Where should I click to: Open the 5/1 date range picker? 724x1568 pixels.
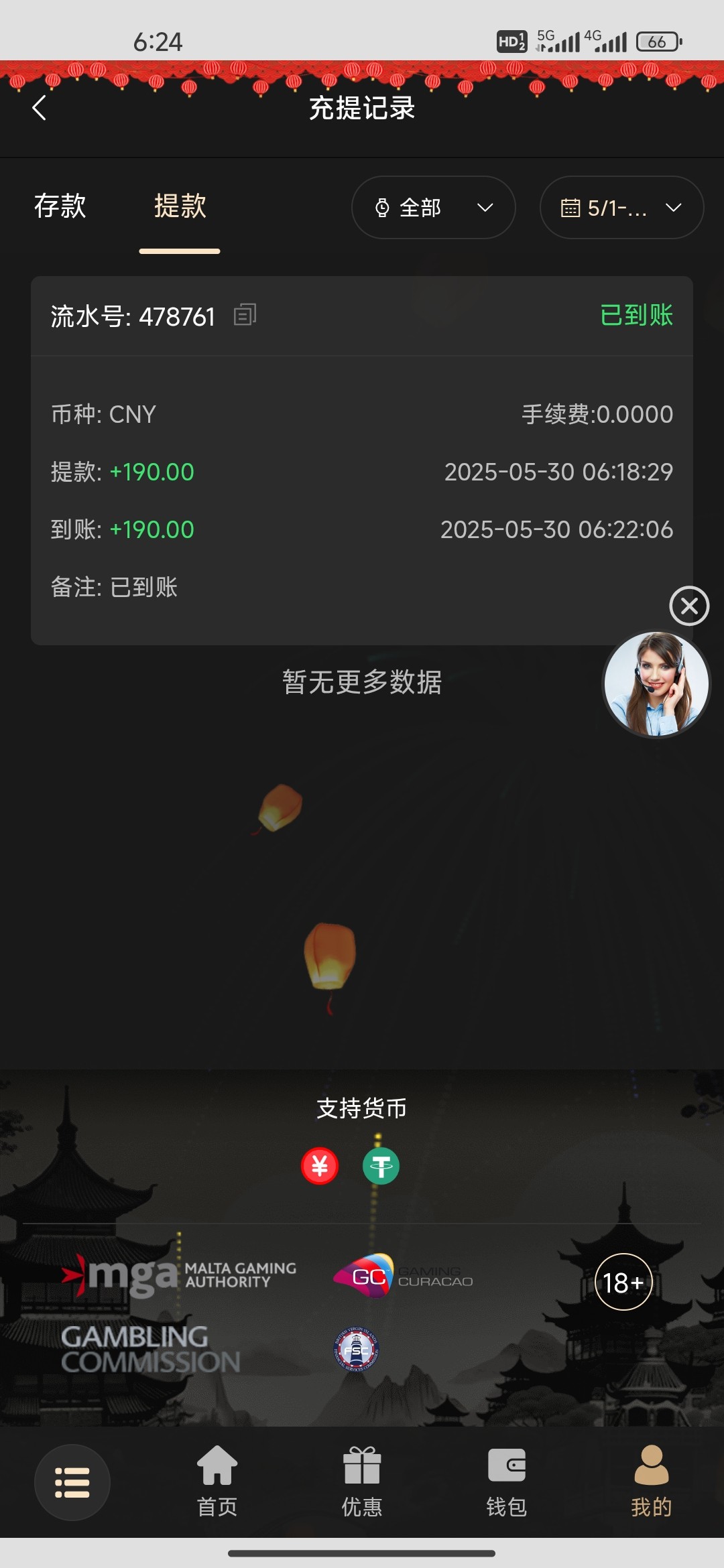pos(621,208)
